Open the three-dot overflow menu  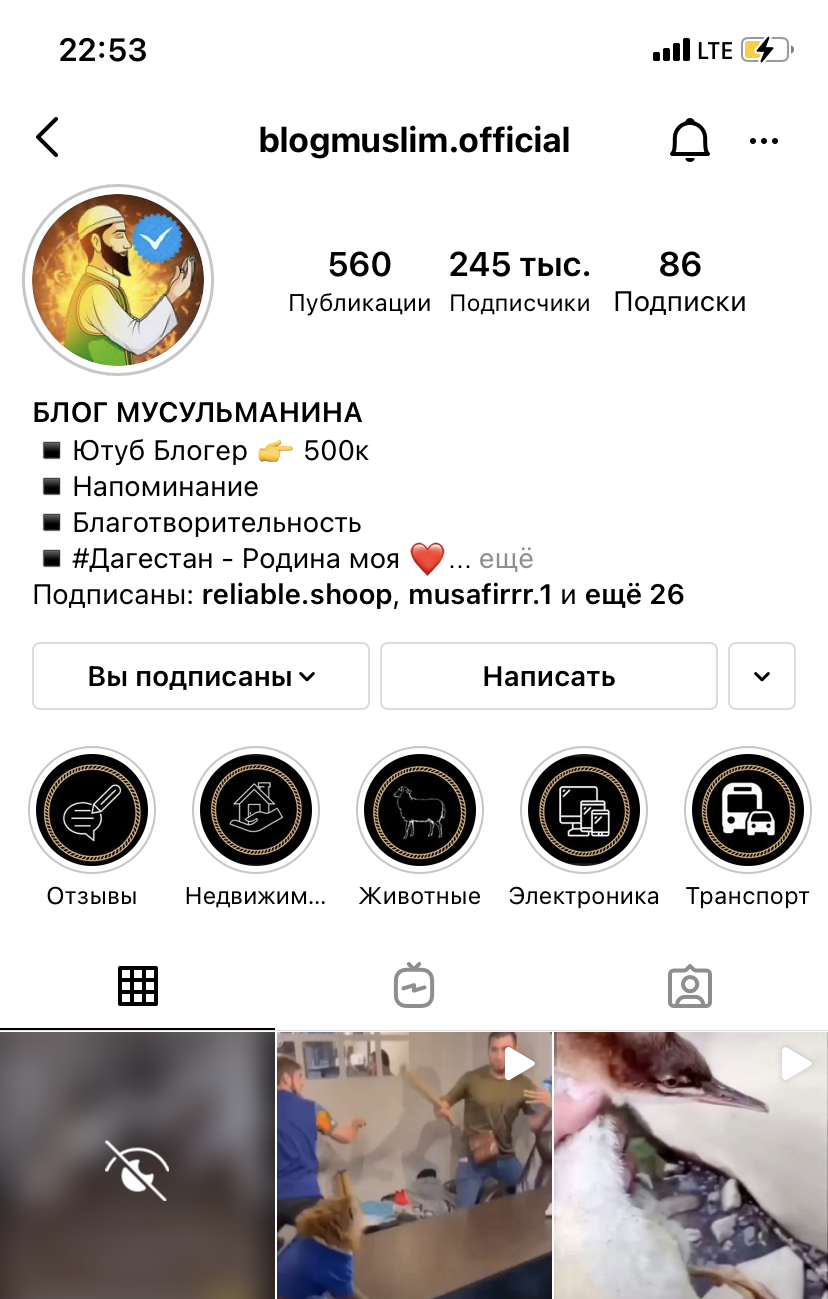763,141
